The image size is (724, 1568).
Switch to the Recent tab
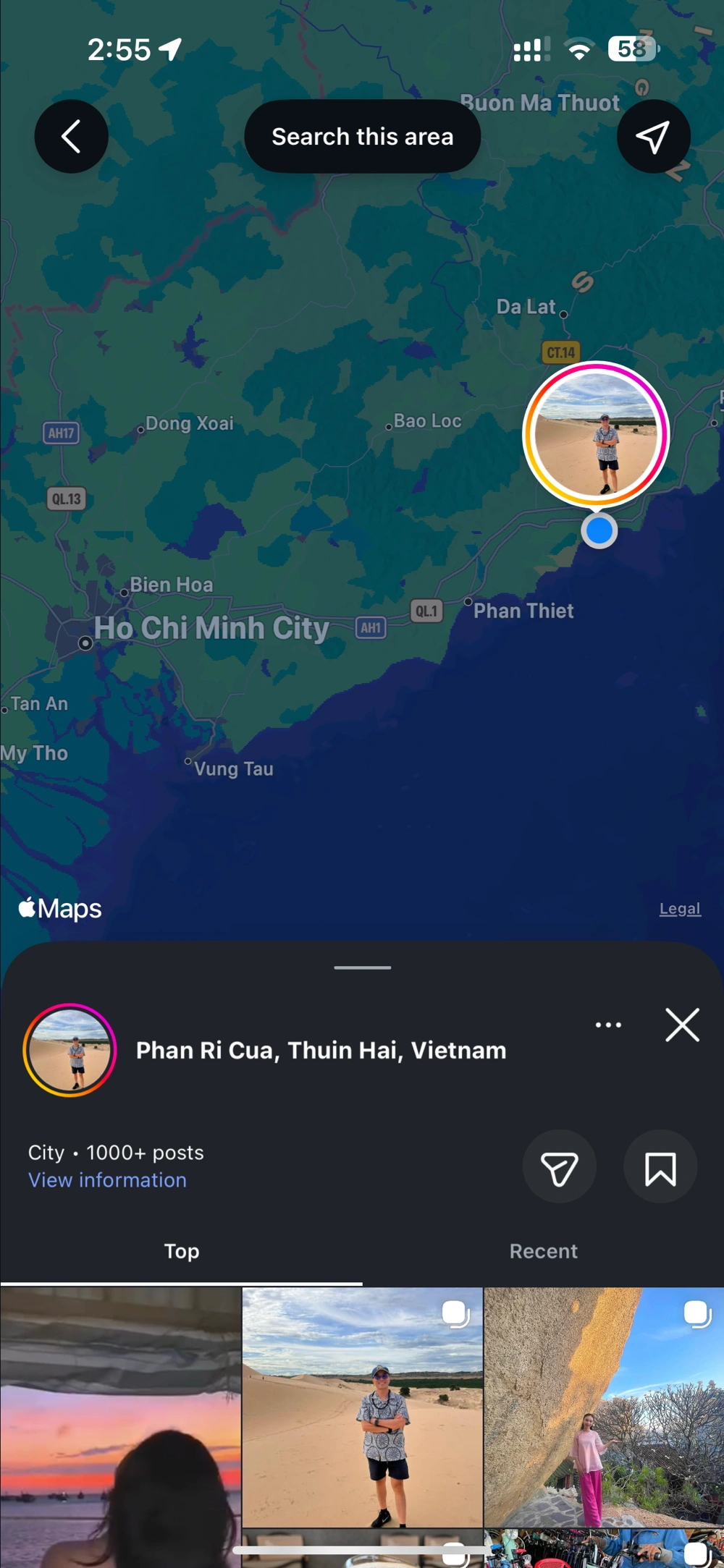coord(543,1251)
